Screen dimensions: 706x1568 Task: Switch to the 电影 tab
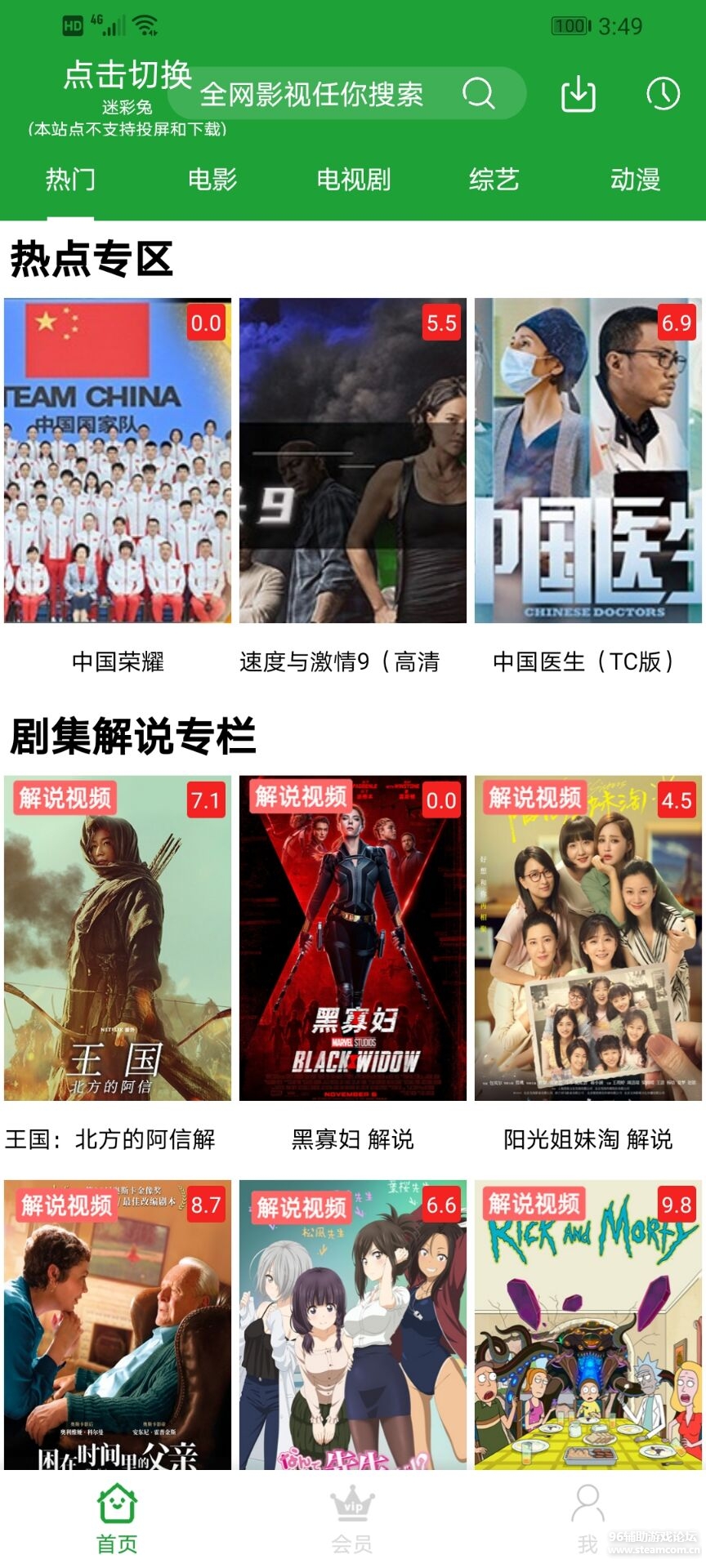click(x=212, y=180)
